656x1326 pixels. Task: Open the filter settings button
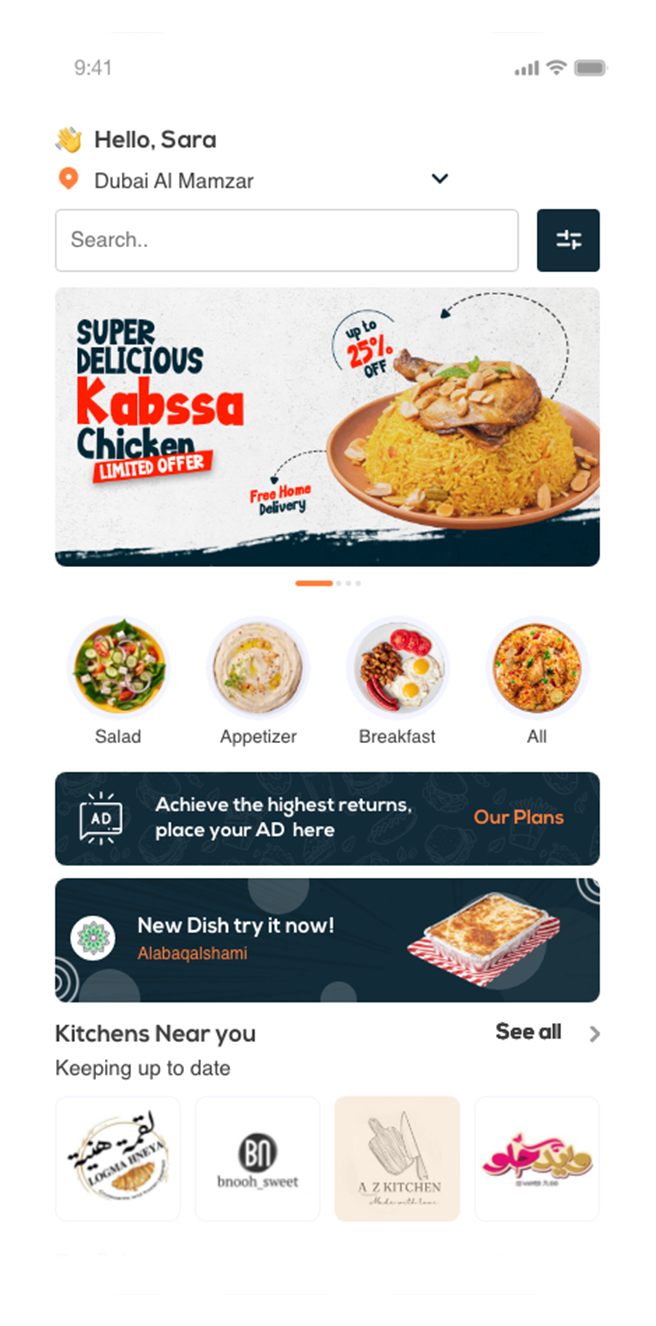(x=568, y=240)
